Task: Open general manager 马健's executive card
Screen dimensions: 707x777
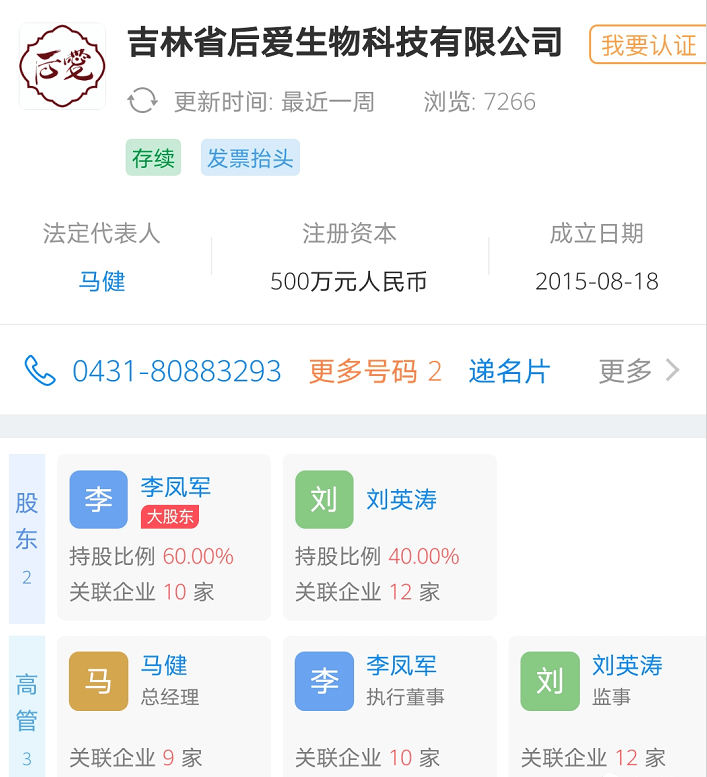Action: [164, 706]
